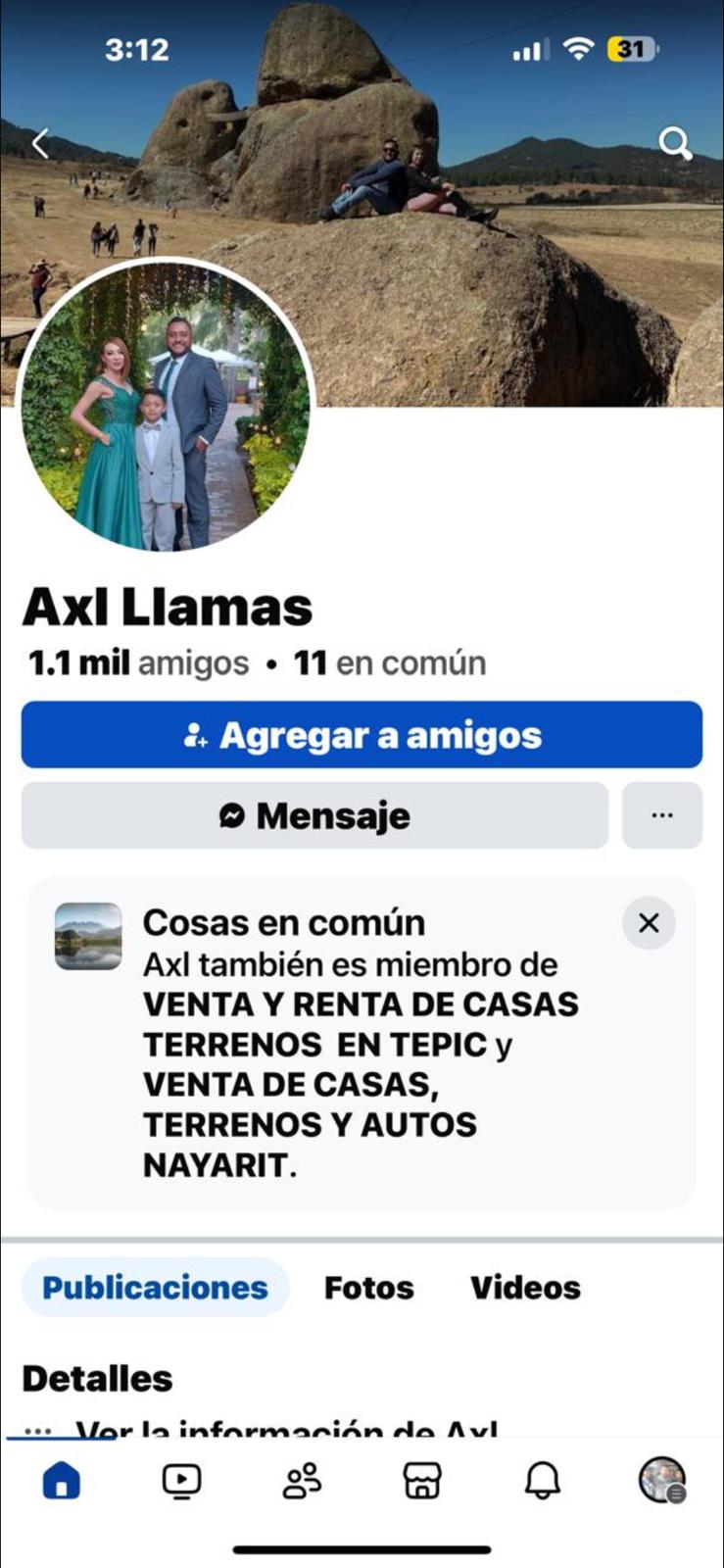Open the menu with your avatar
724x1568 pixels.
click(662, 1480)
